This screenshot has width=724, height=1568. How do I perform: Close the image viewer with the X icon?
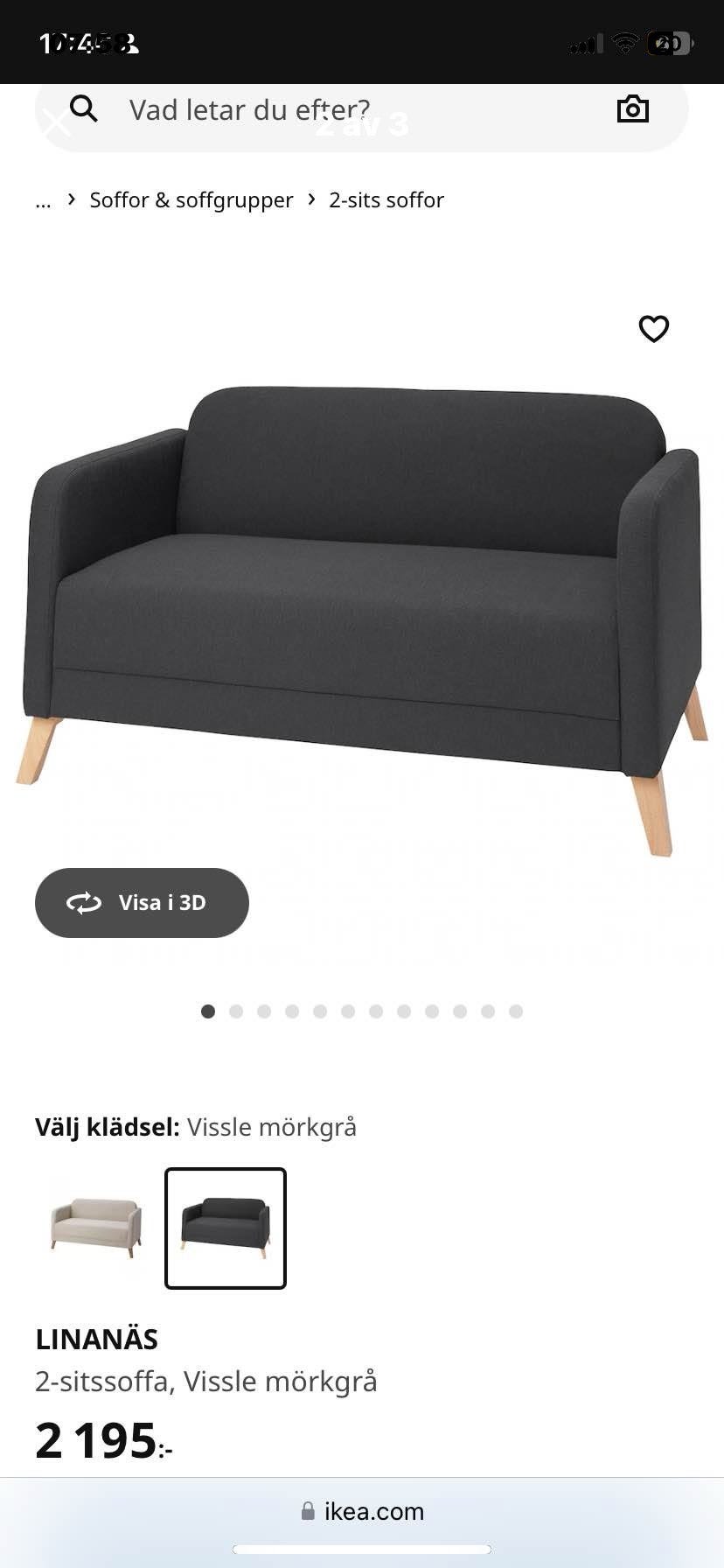click(x=57, y=120)
